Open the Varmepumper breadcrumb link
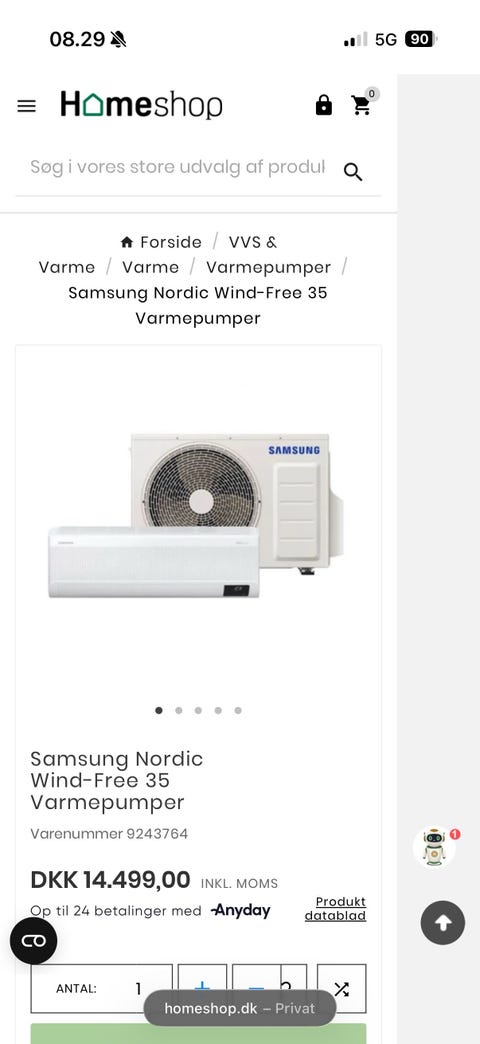Screen dimensions: 480x1044 (268, 268)
